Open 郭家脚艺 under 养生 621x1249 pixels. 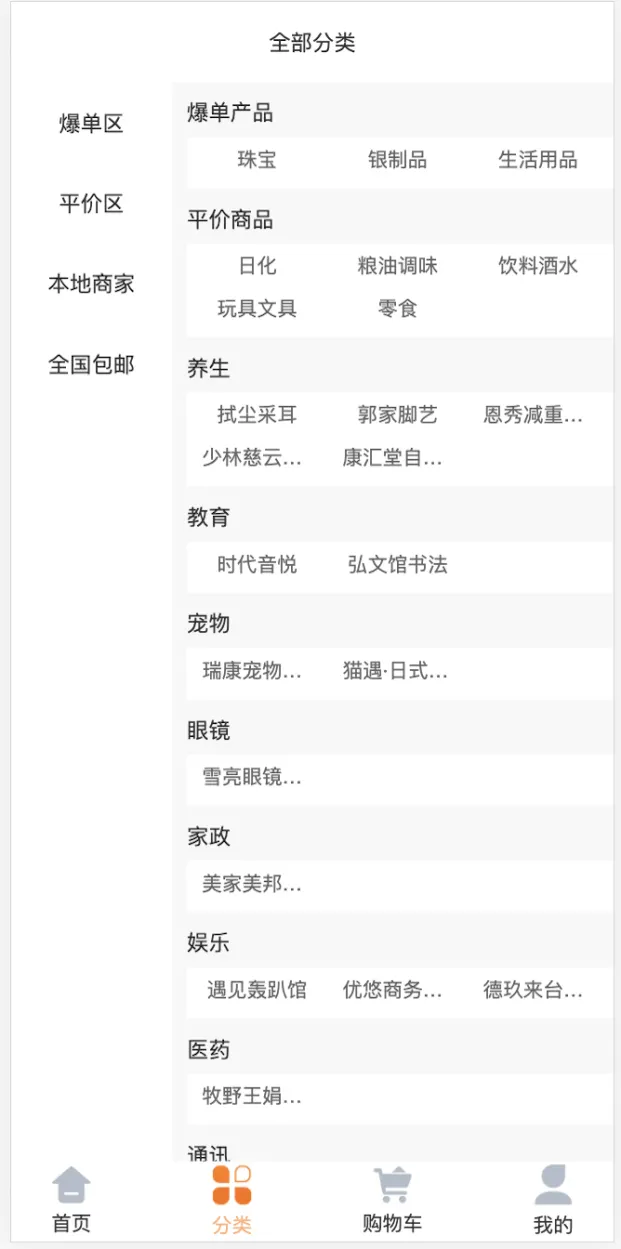[397, 415]
